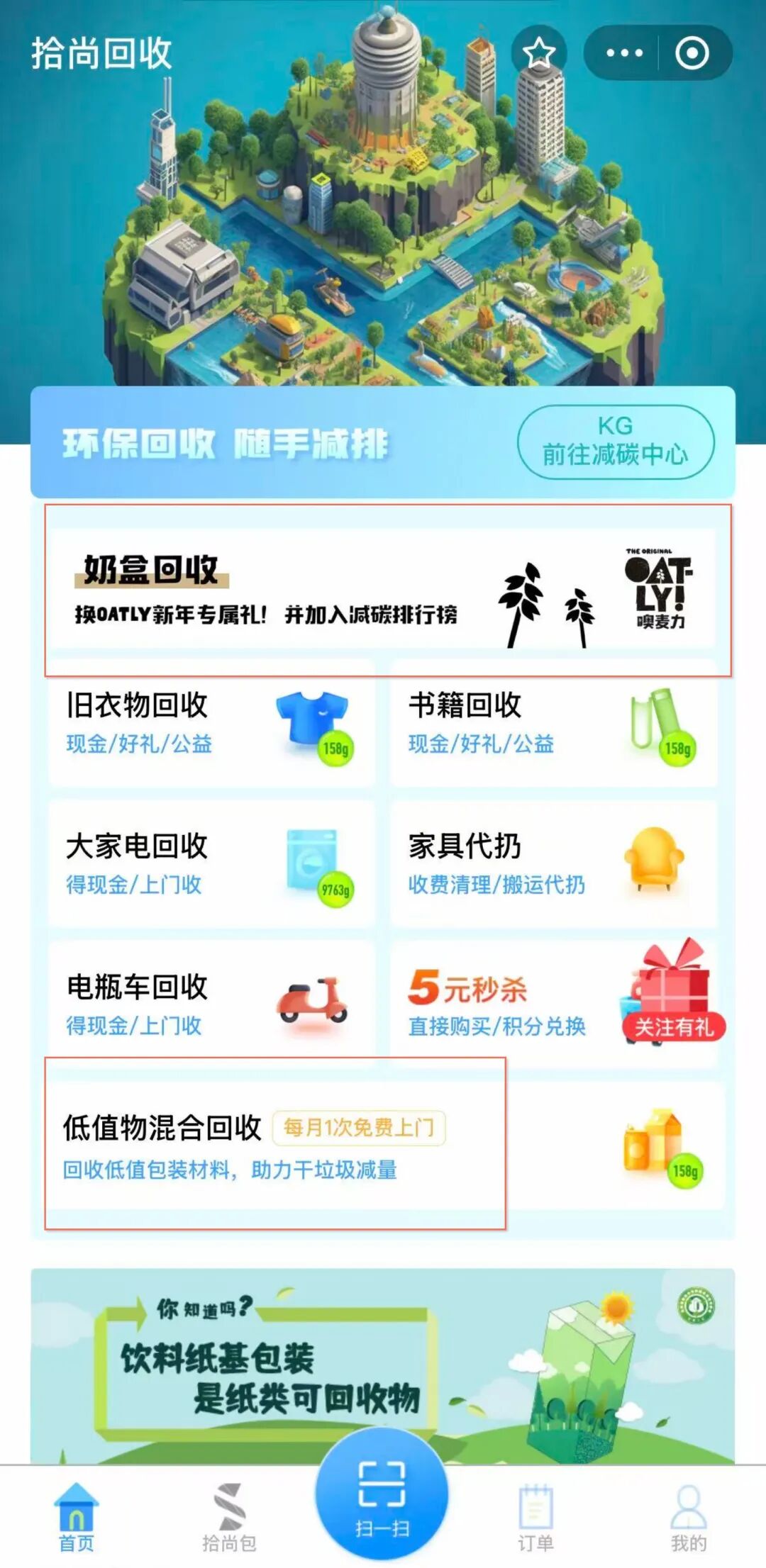Open the 5元秒杀 deal card

[553, 1003]
